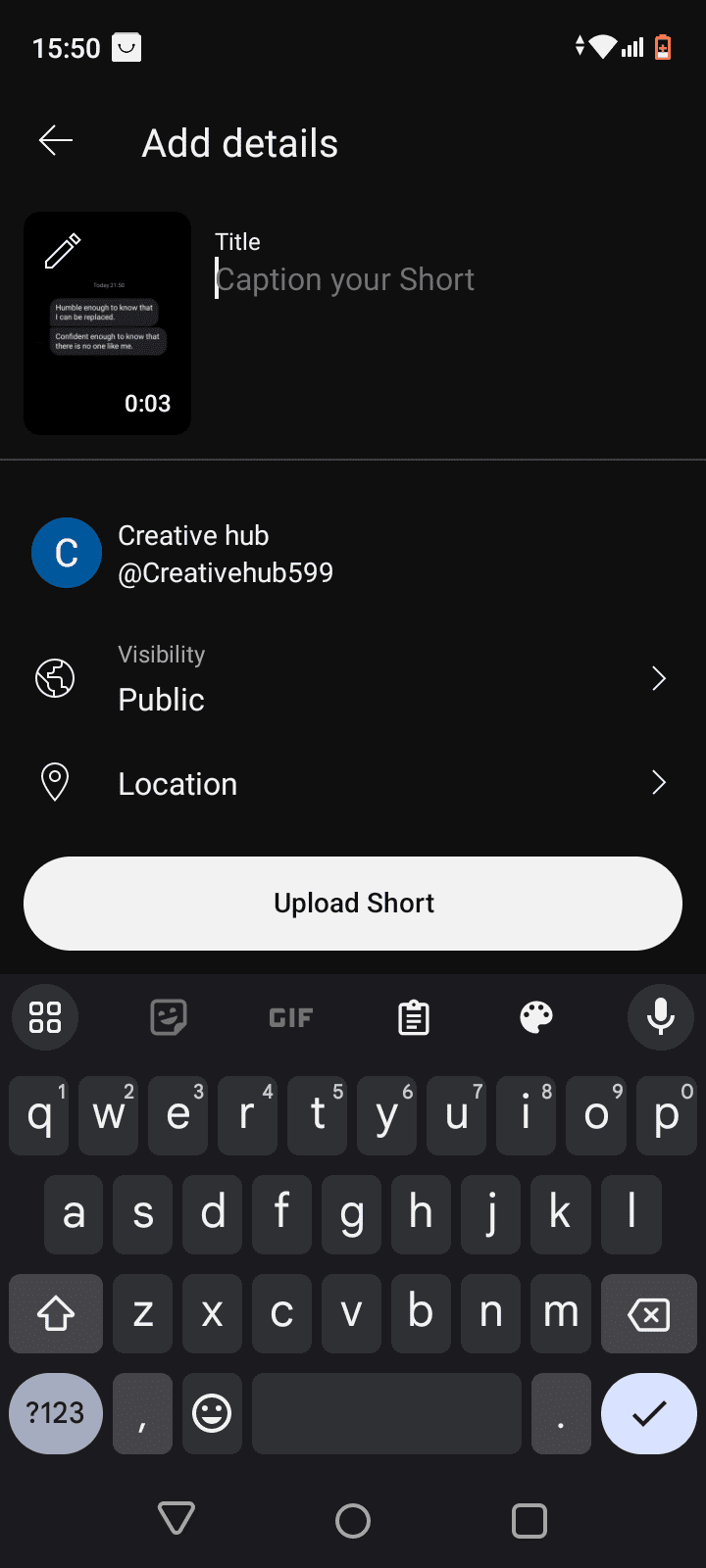
Task: Toggle the Shift key on the keyboard
Action: [56, 1313]
